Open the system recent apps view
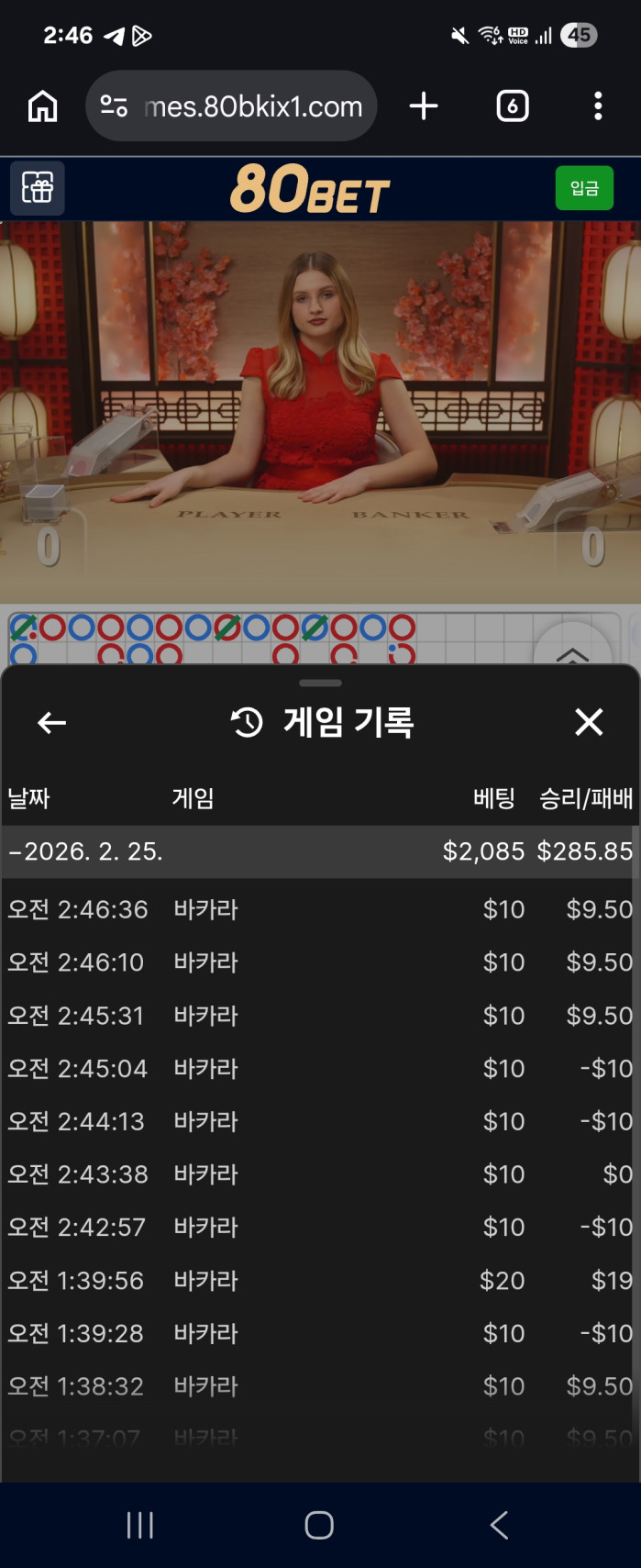Screen dimensions: 641x1568 coord(140,1525)
